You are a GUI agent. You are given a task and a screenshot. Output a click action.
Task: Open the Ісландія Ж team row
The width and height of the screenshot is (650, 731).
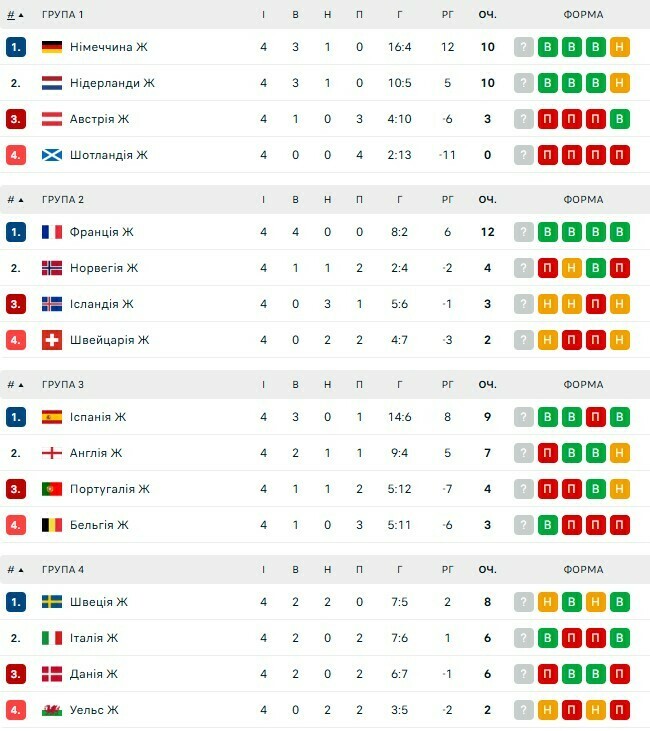click(x=101, y=304)
